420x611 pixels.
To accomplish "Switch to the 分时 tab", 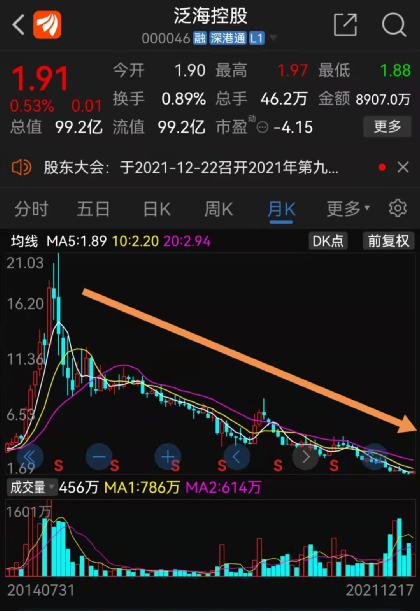I will pos(31,209).
